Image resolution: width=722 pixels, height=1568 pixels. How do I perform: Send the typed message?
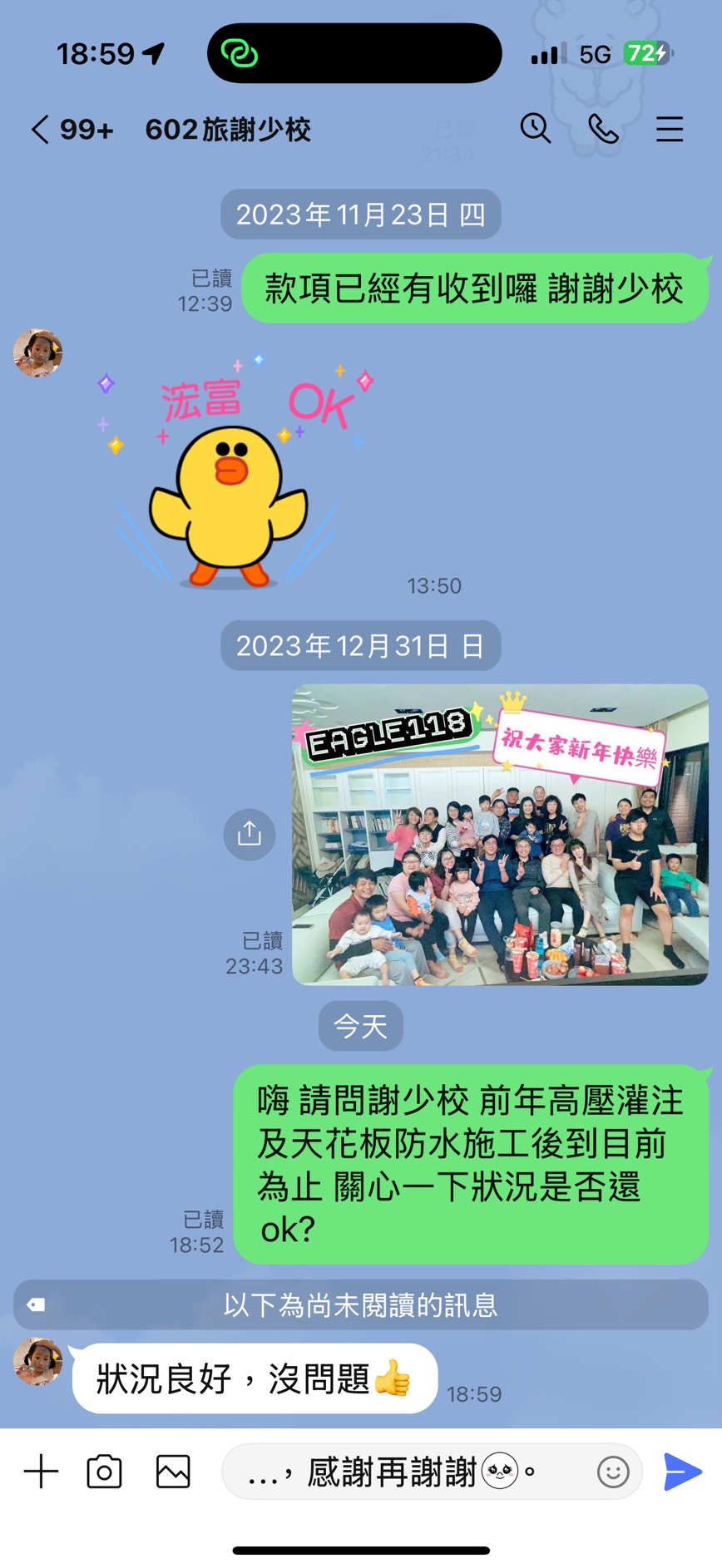tap(683, 1472)
